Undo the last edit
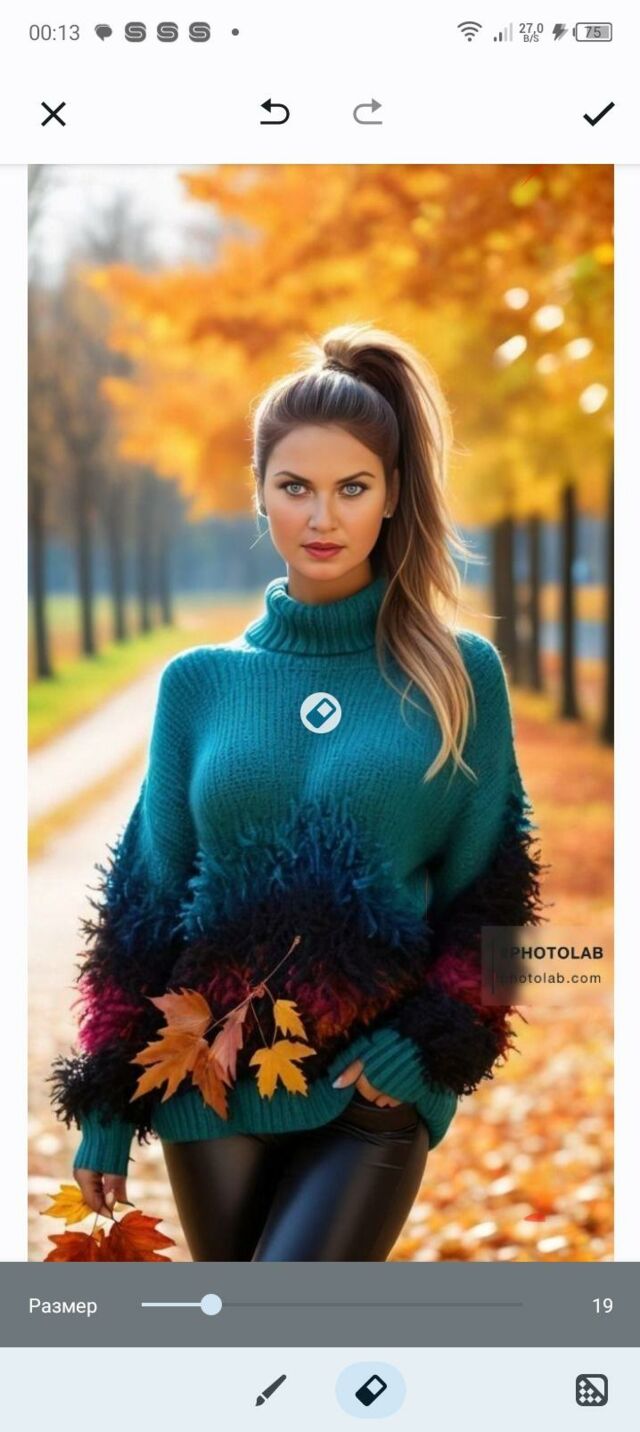The width and height of the screenshot is (640, 1432). coord(274,113)
